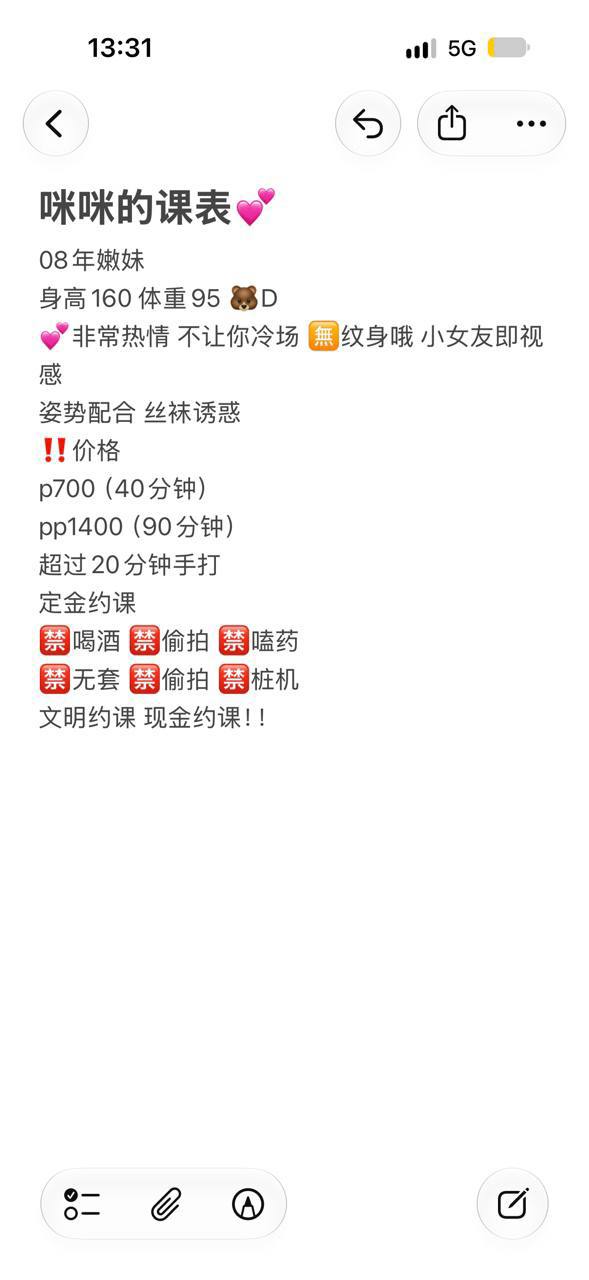Undo the last edit
The height and width of the screenshot is (1280, 589).
[368, 124]
